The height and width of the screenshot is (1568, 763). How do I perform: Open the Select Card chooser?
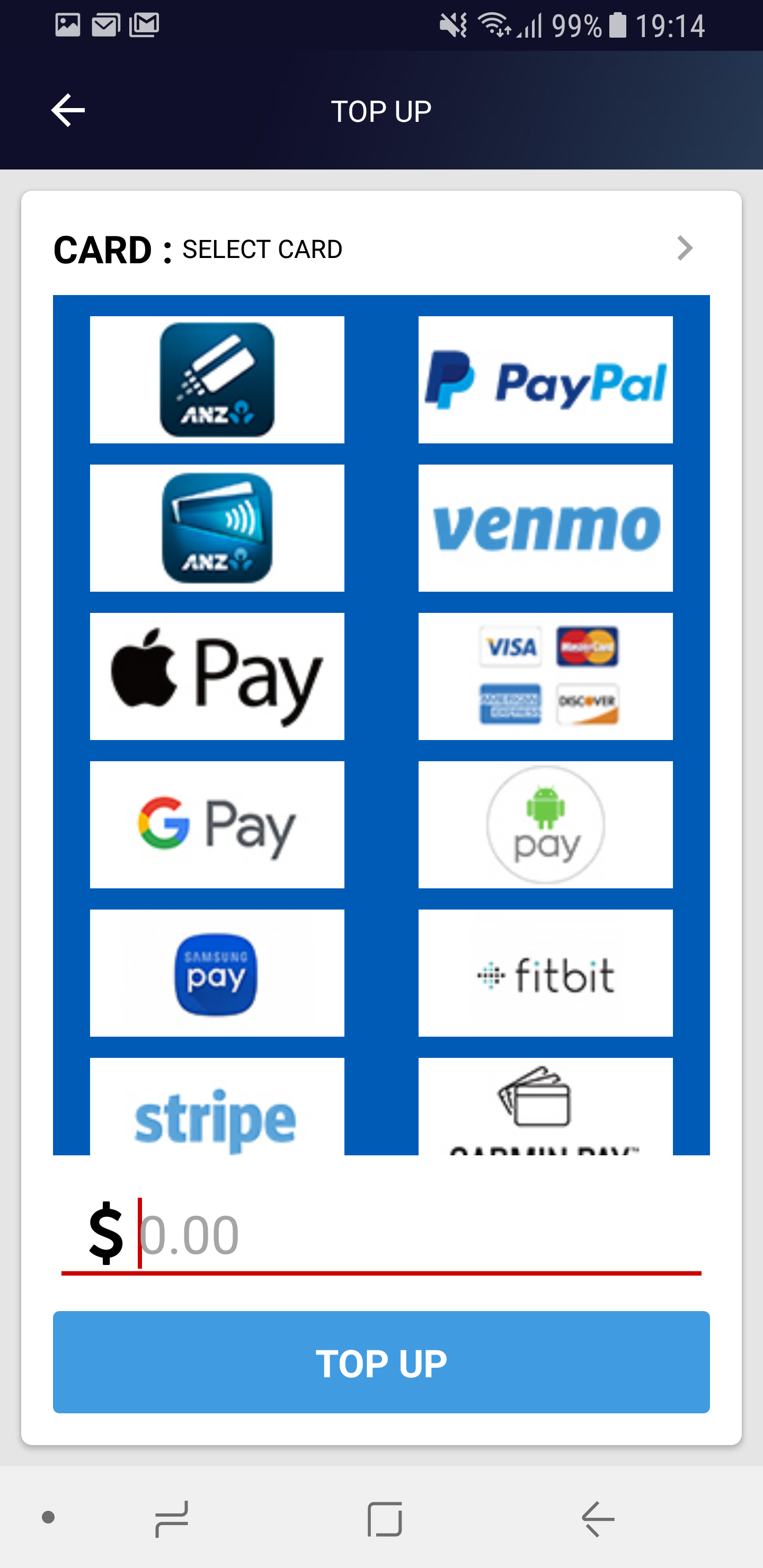coord(381,249)
